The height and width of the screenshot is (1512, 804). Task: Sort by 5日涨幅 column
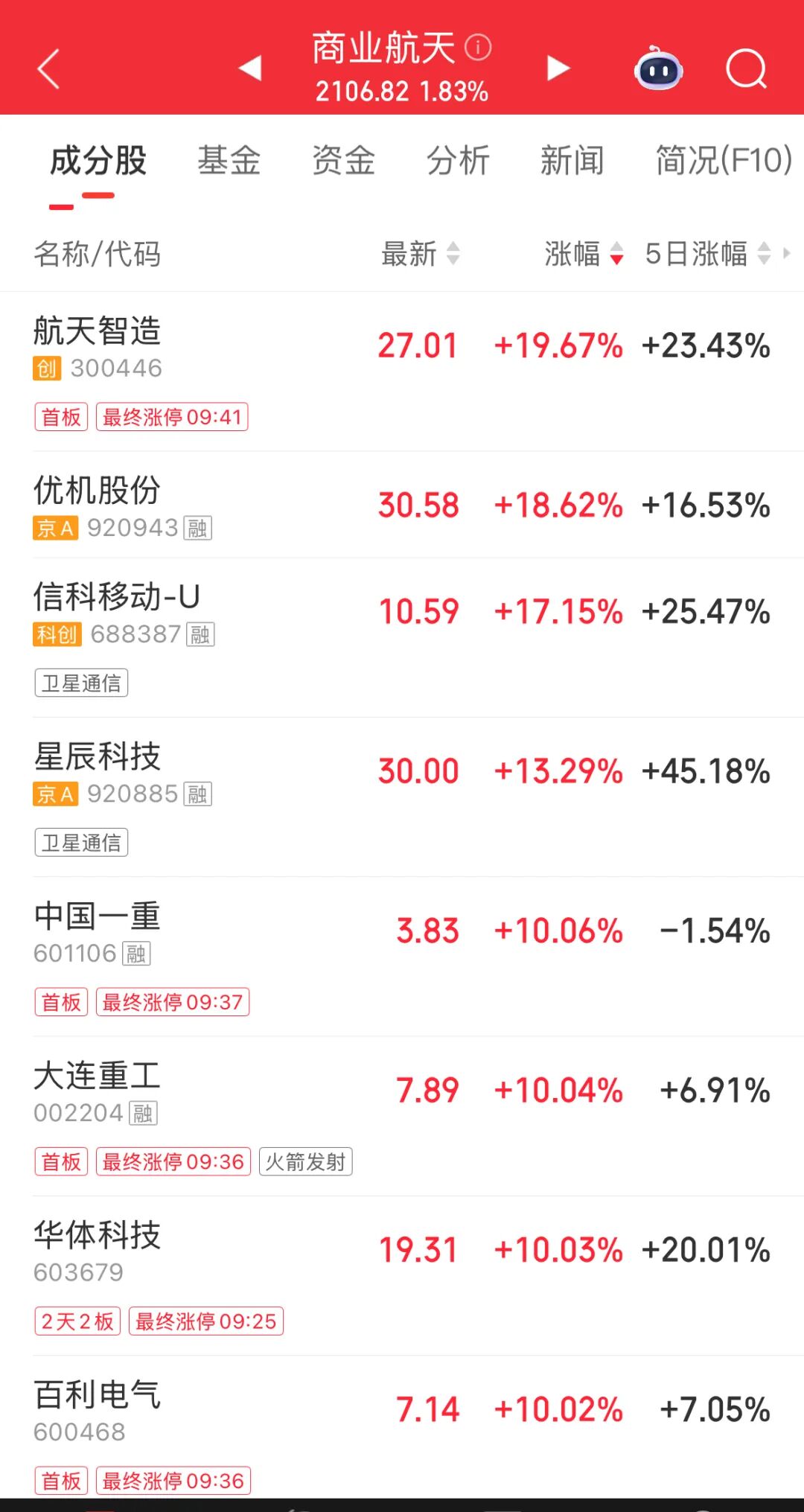(706, 254)
